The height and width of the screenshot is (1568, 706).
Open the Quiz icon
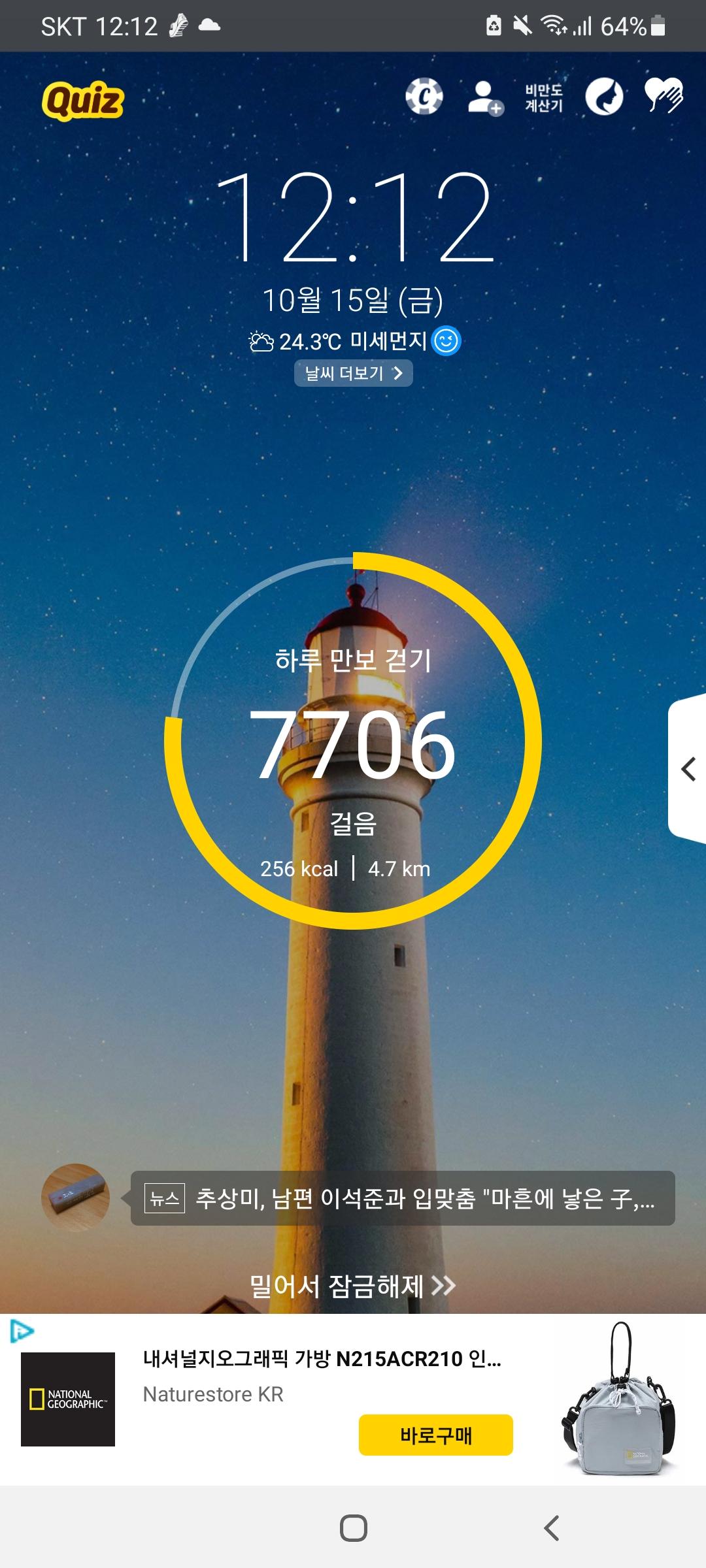[x=83, y=100]
